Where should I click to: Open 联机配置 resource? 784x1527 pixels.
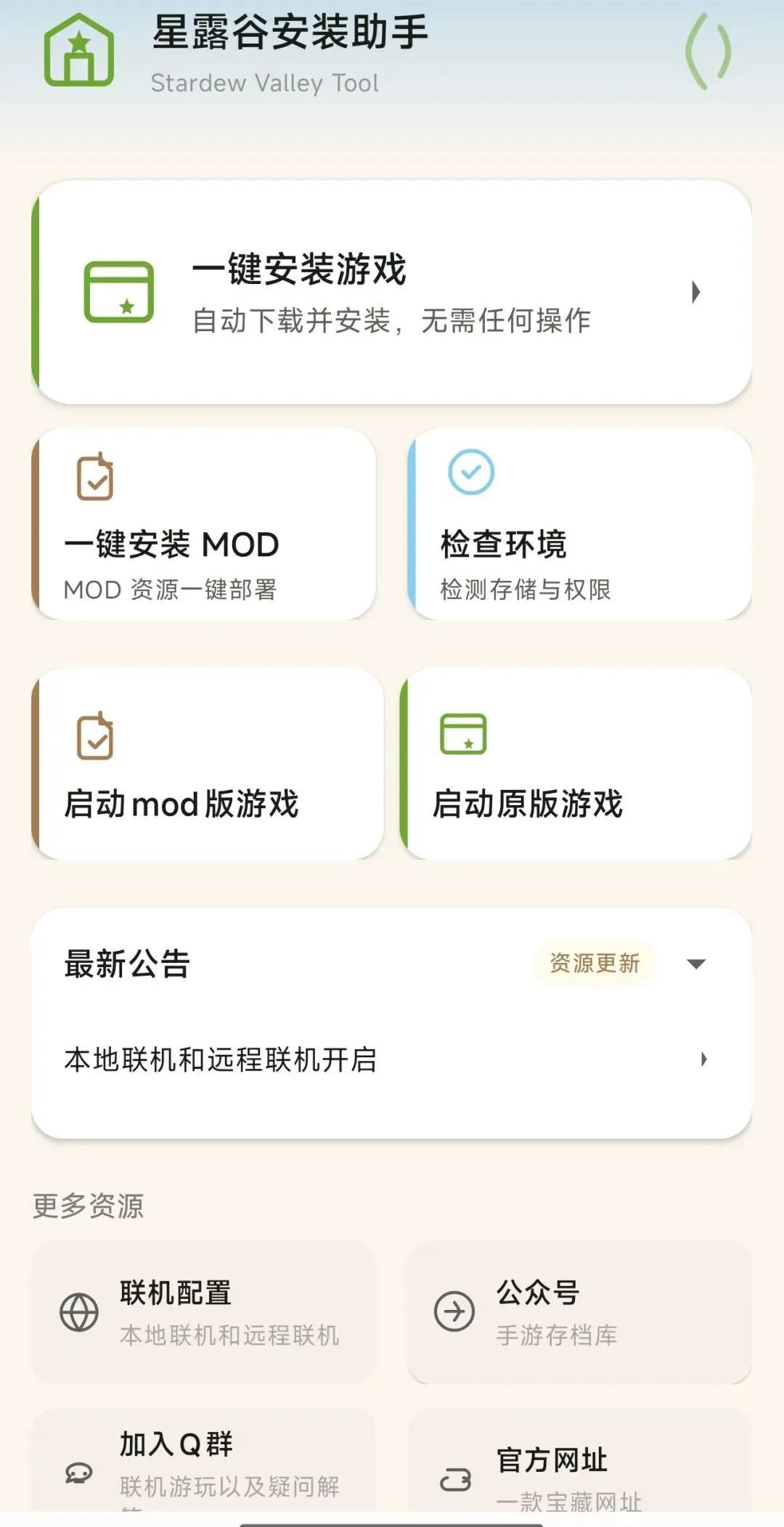[x=204, y=1311]
